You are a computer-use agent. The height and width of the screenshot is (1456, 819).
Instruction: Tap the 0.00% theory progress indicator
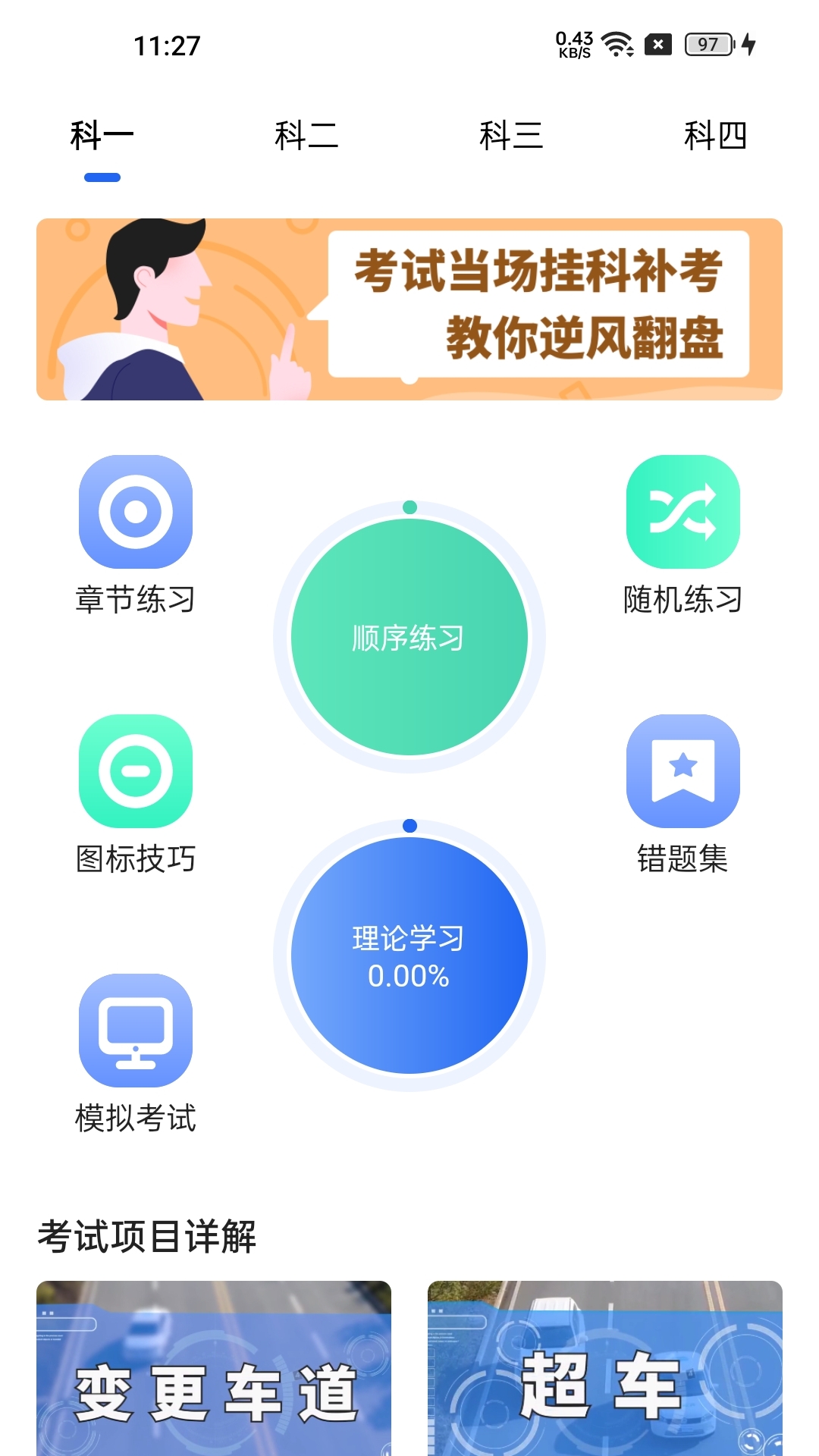click(409, 978)
